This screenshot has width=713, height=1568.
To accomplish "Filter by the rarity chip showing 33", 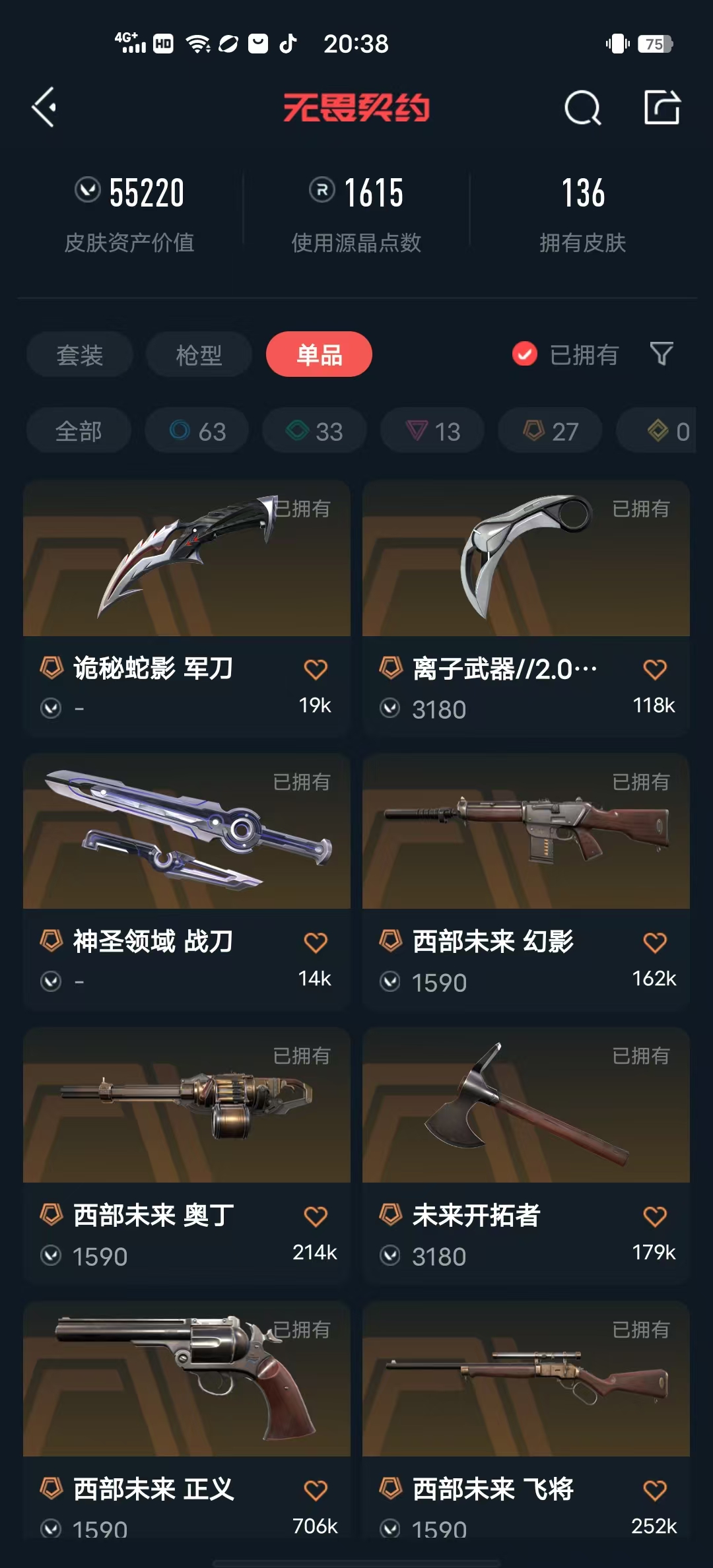I will click(x=314, y=431).
